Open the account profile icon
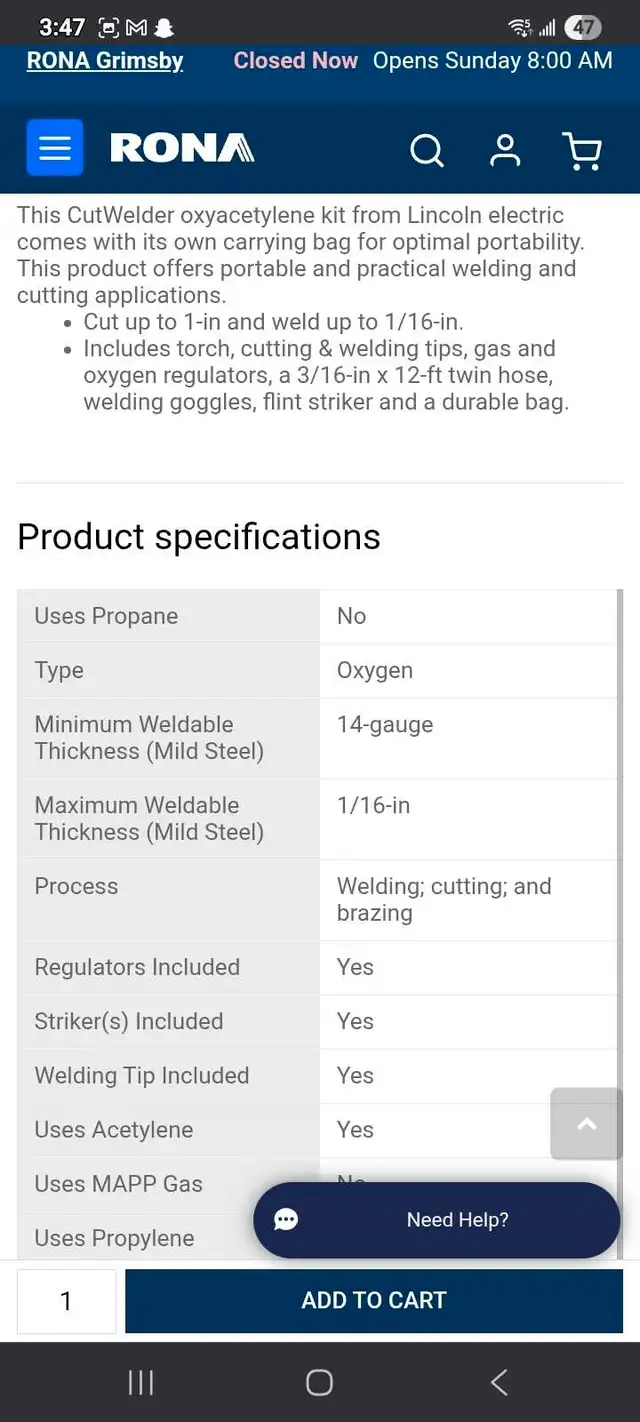 (x=505, y=150)
